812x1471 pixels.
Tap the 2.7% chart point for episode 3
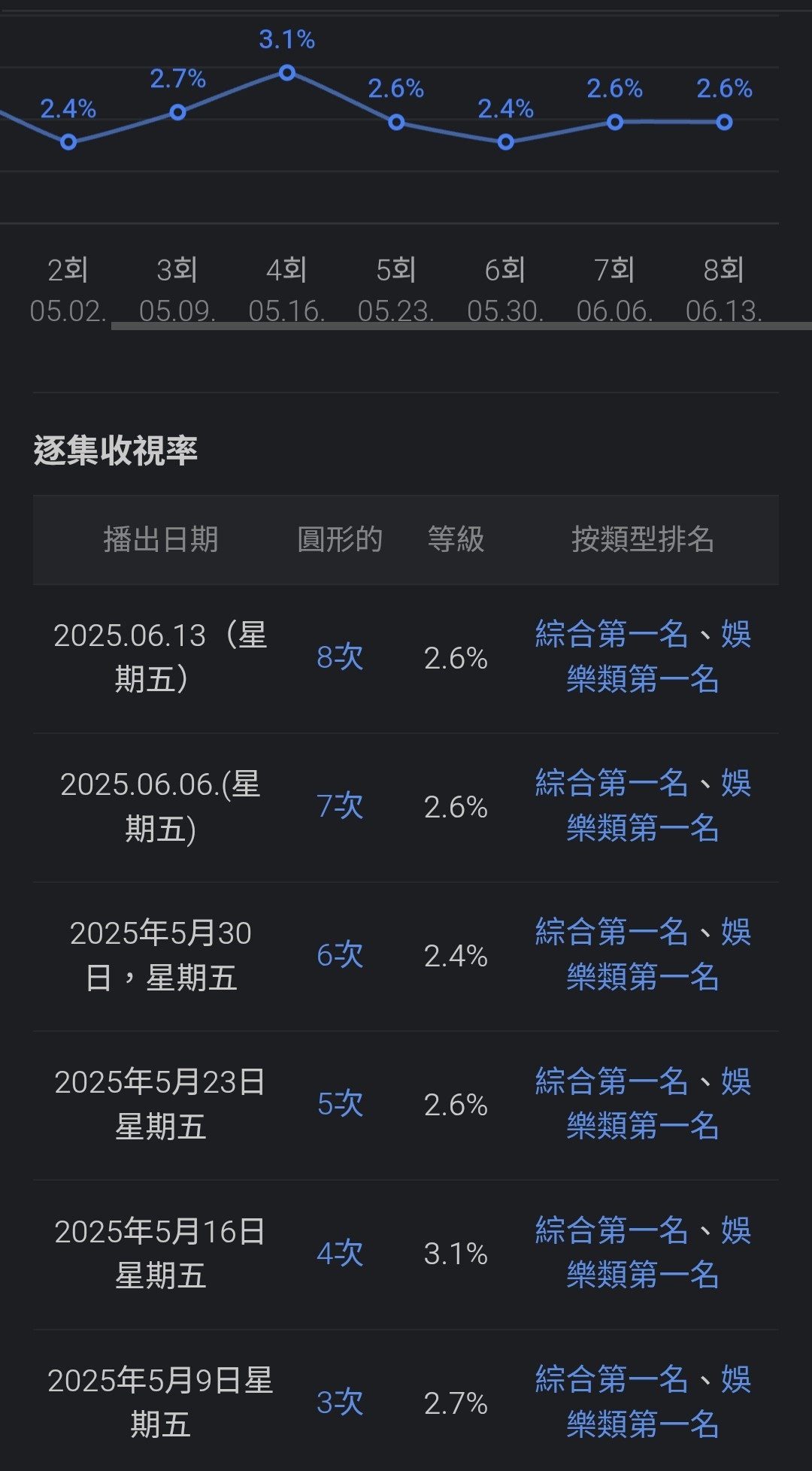[177, 112]
